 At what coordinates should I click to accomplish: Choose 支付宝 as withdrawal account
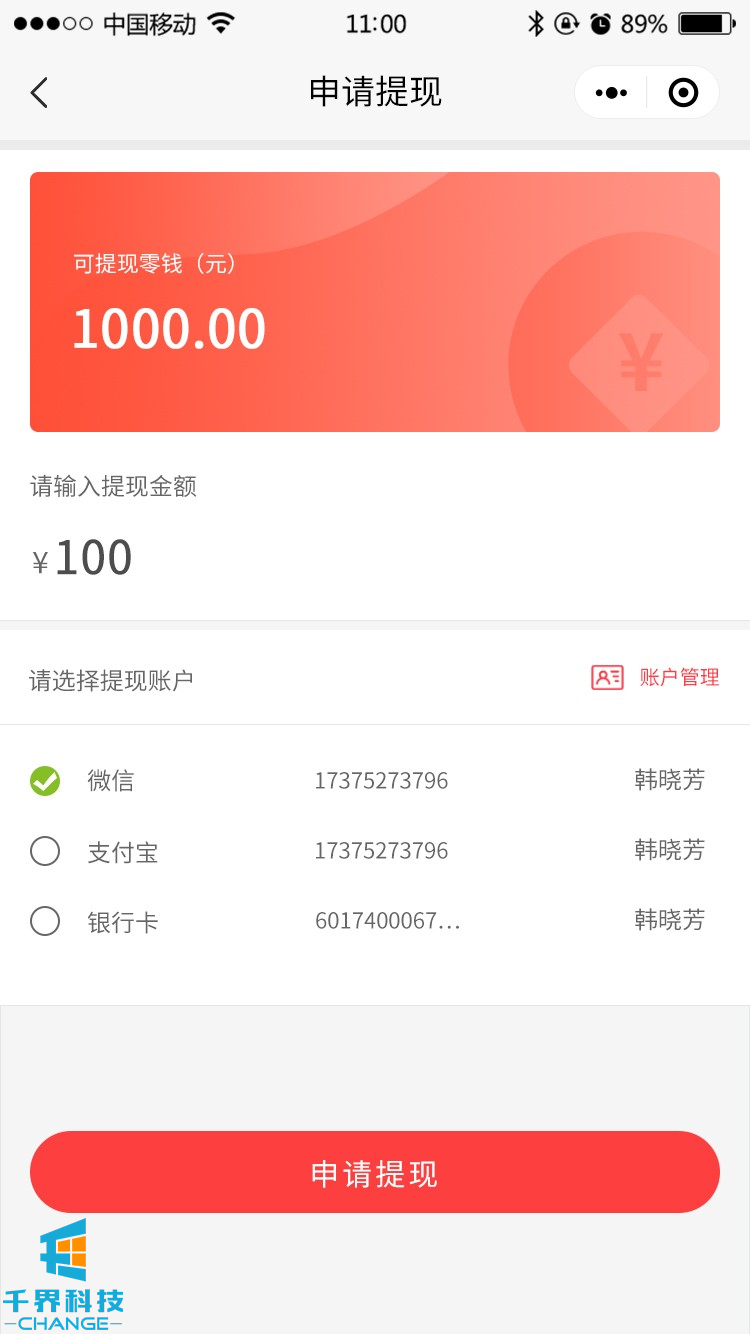[x=45, y=851]
